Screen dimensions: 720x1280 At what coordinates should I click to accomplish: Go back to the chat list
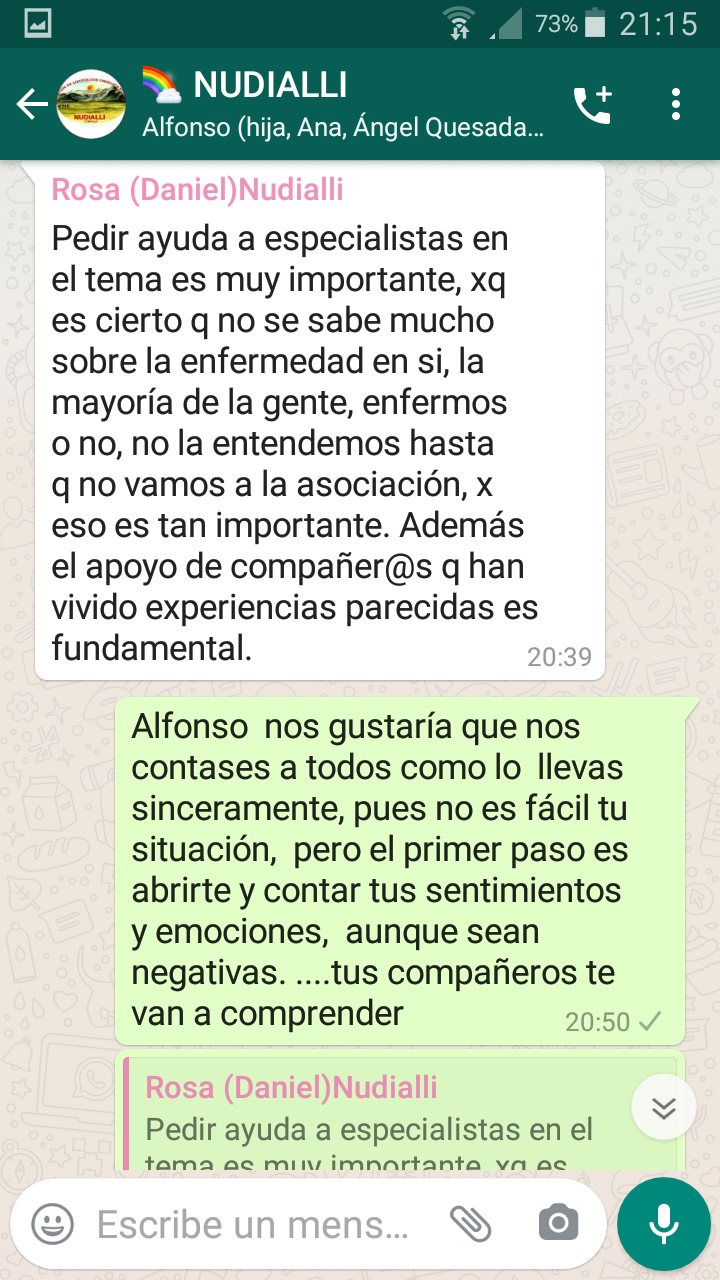tap(32, 104)
